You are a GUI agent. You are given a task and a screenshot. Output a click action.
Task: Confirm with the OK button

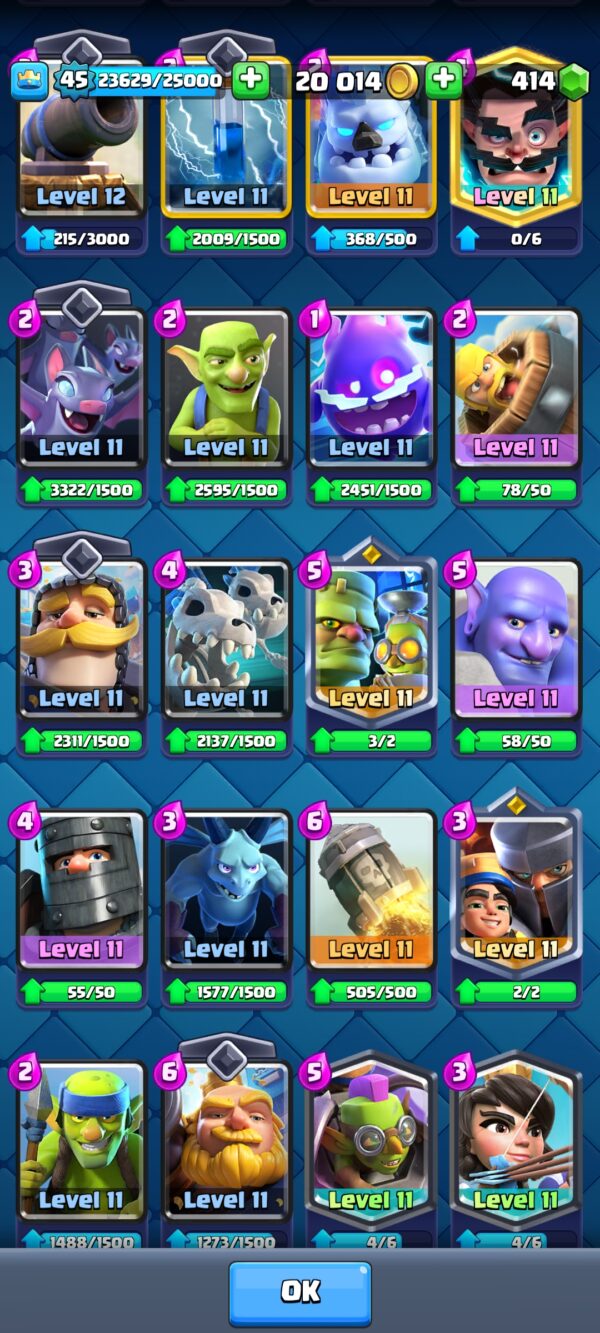(x=300, y=1292)
